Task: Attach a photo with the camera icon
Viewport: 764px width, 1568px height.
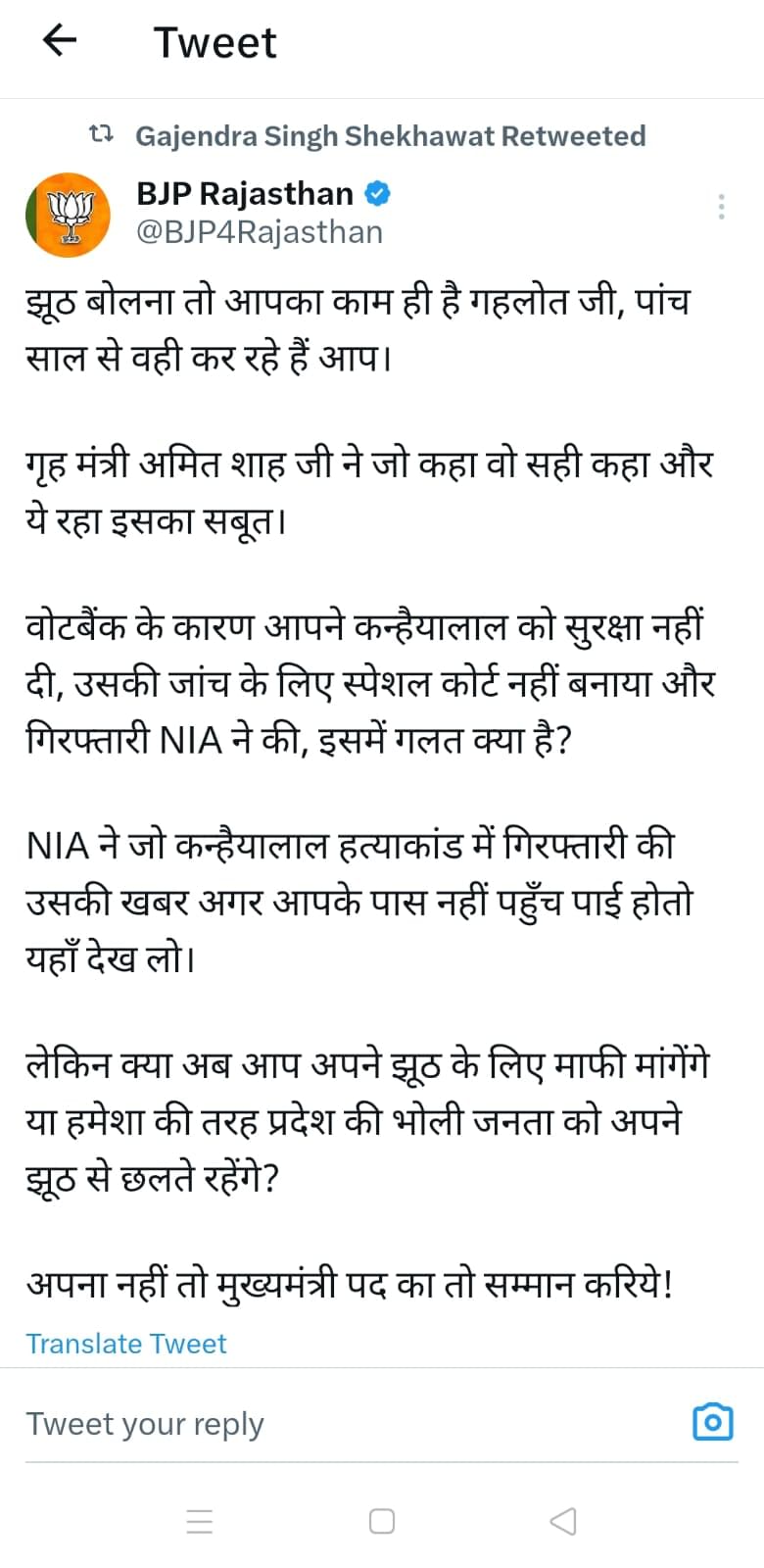Action: pyautogui.click(x=712, y=1422)
